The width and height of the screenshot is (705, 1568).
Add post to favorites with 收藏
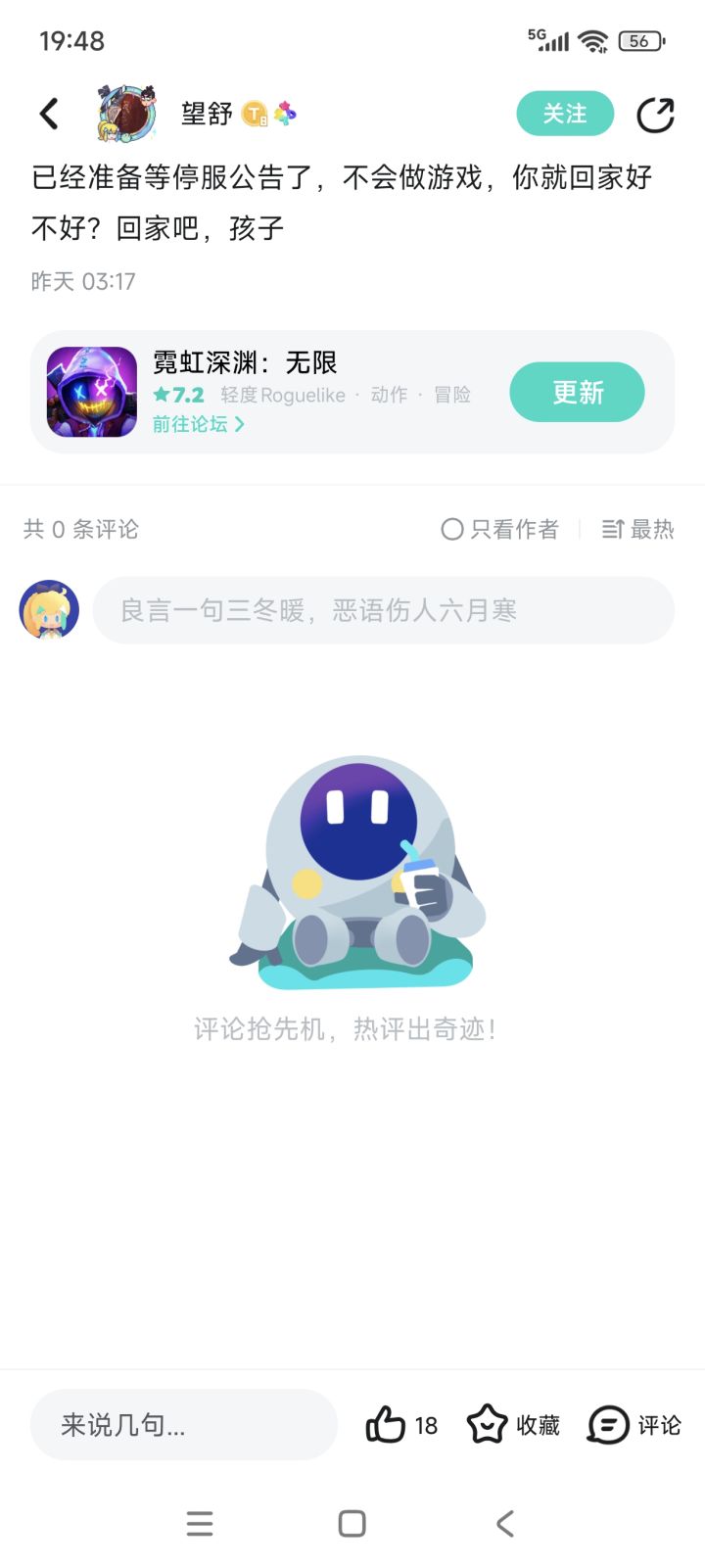coord(512,1425)
